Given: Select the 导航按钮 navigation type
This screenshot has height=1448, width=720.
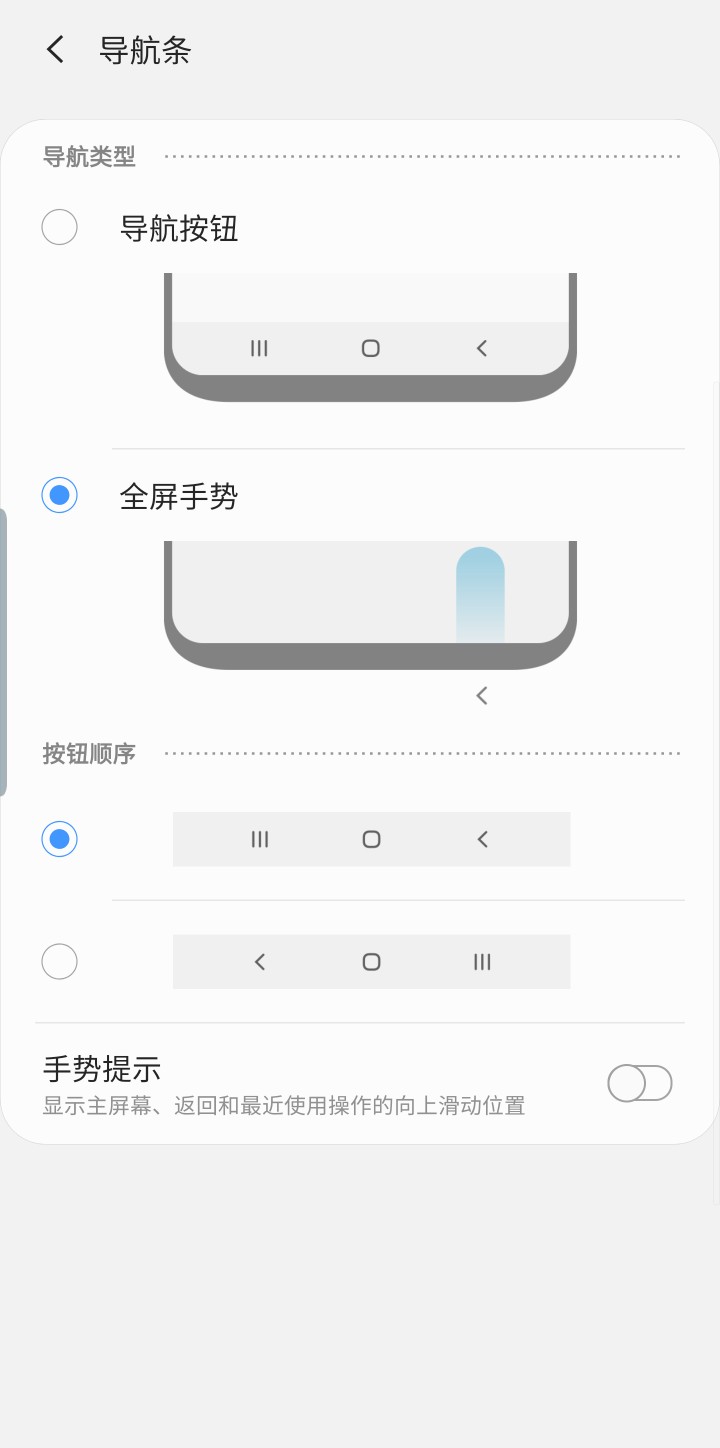Looking at the screenshot, I should pyautogui.click(x=60, y=227).
